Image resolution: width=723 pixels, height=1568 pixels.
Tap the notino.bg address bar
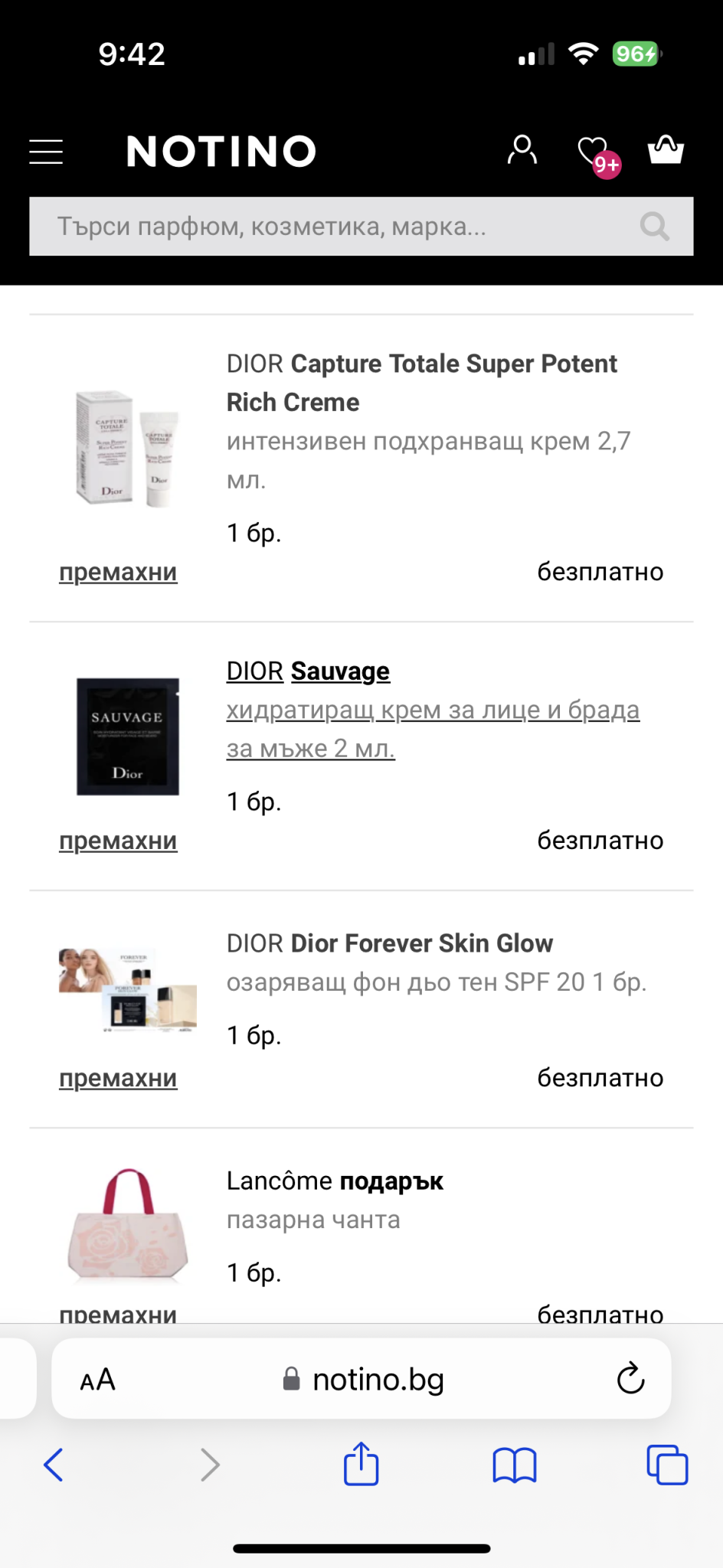click(x=364, y=1380)
